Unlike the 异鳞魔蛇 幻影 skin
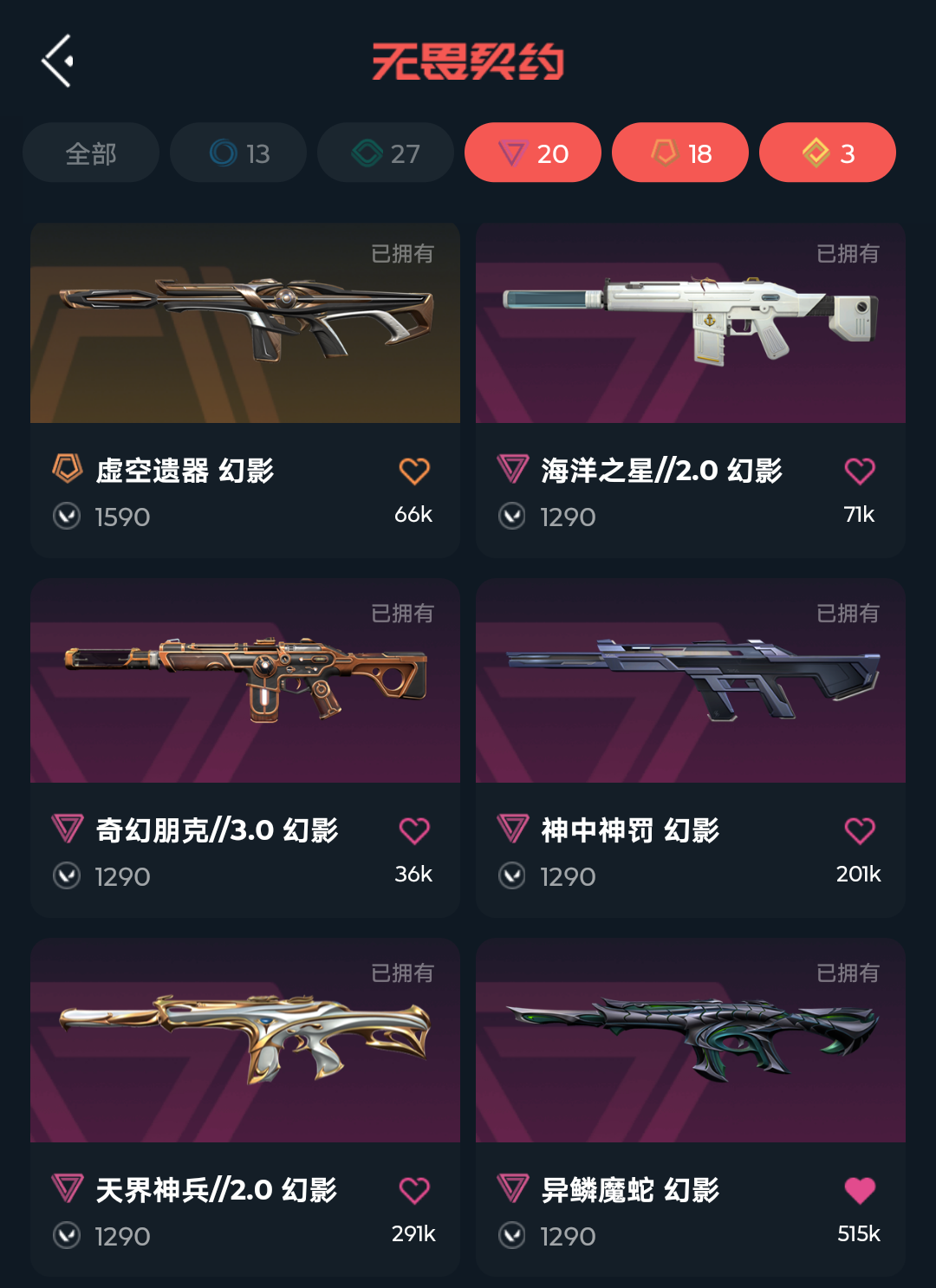The image size is (936, 1288). 860,1191
